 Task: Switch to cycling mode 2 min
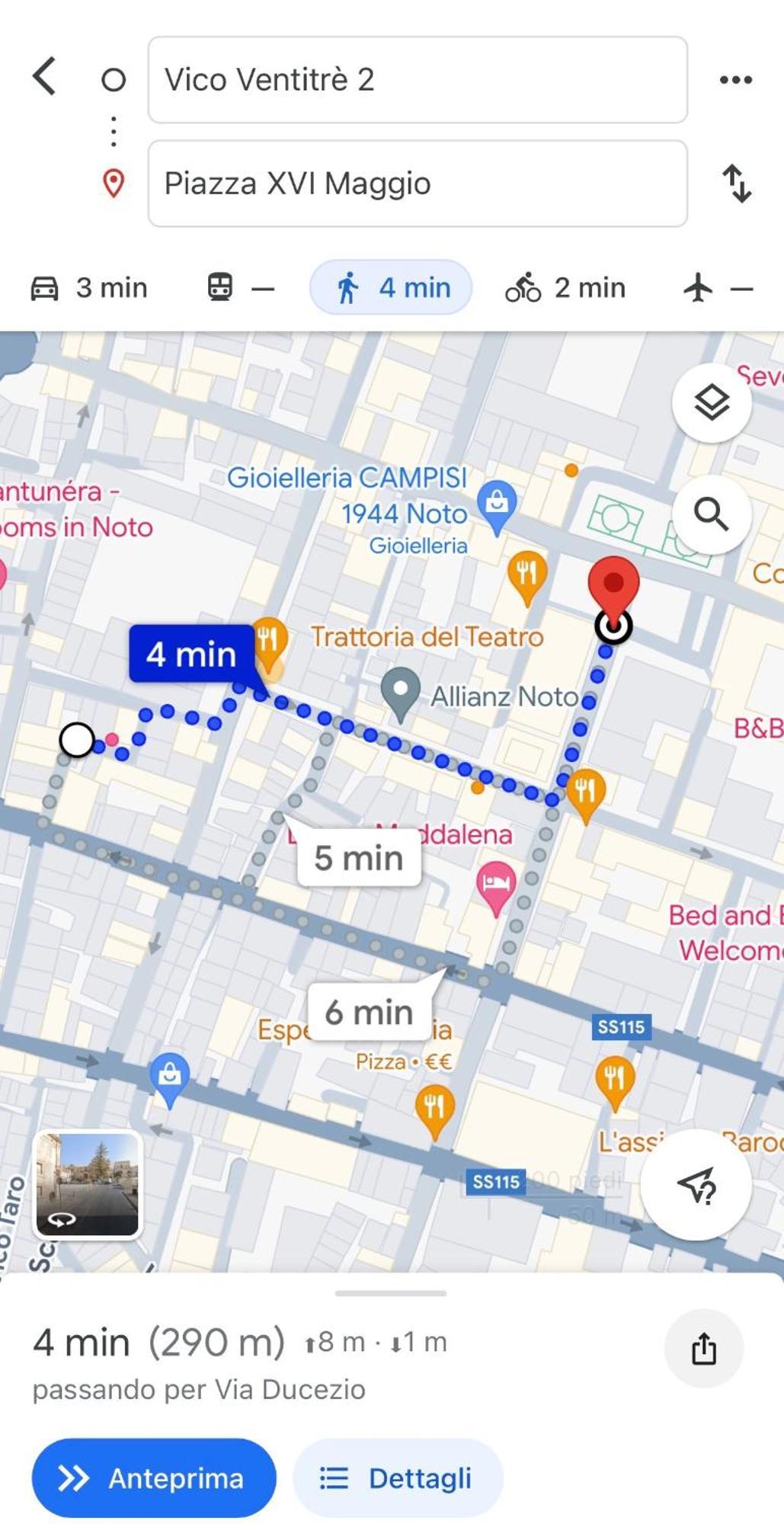565,288
